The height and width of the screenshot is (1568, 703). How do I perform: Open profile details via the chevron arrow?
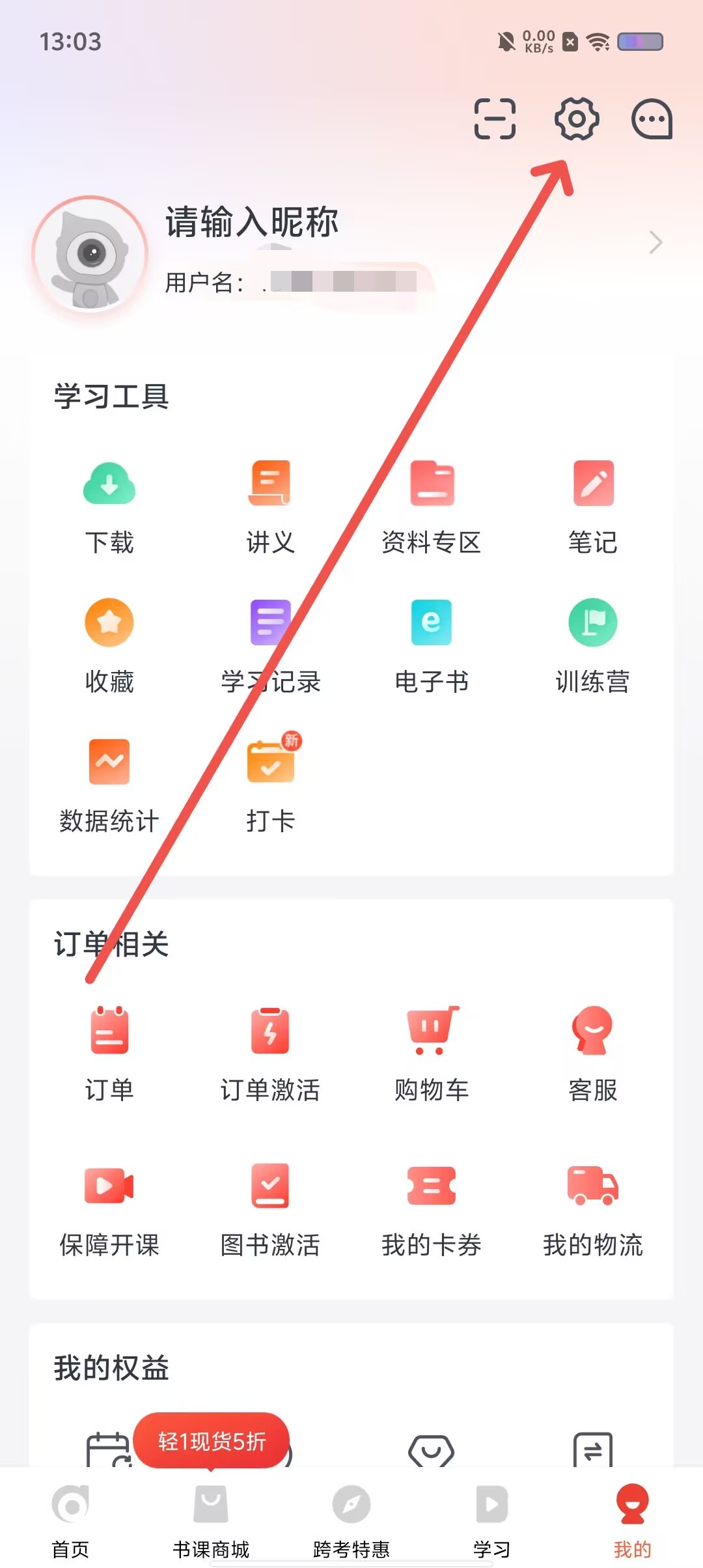tap(655, 242)
